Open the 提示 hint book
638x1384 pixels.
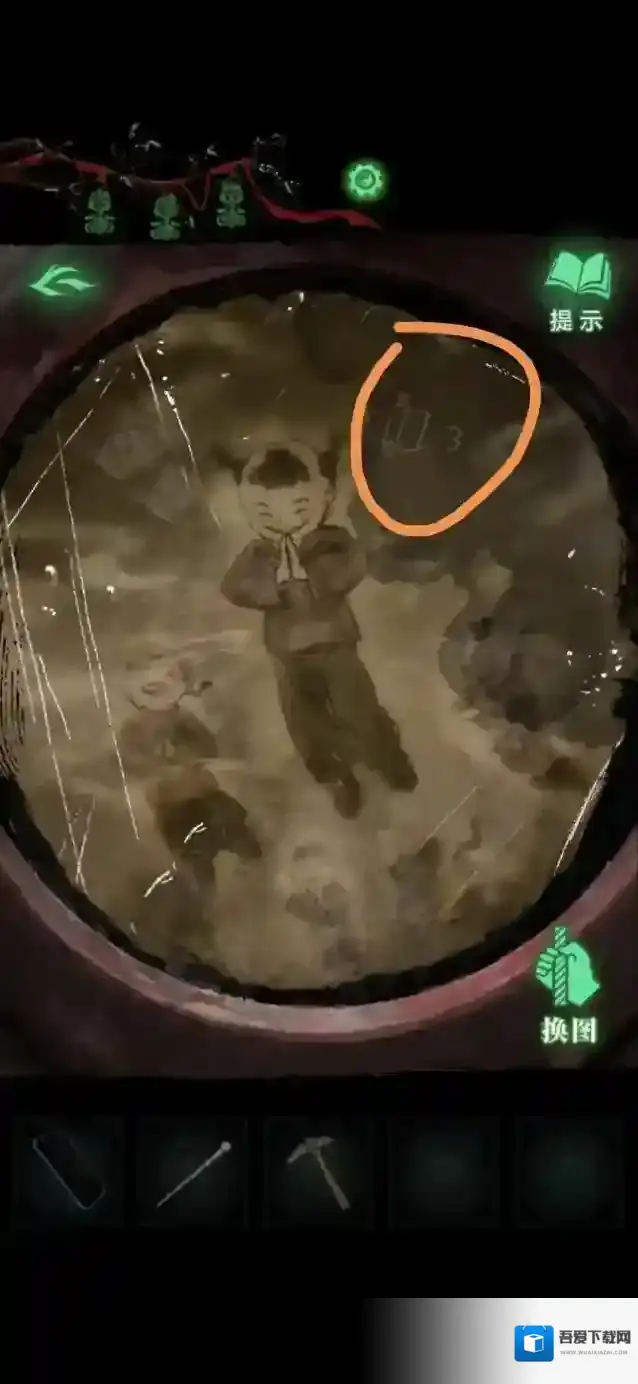pos(577,290)
